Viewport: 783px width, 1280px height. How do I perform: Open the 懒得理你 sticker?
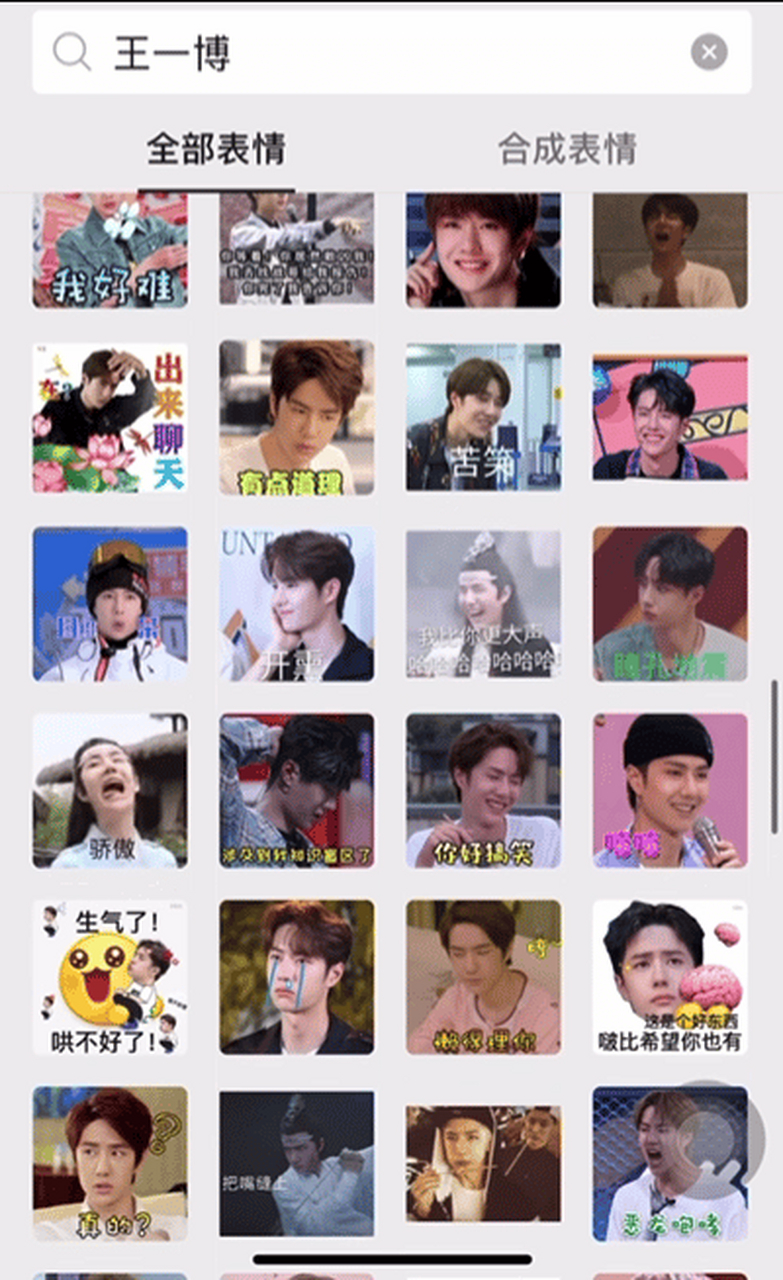483,977
